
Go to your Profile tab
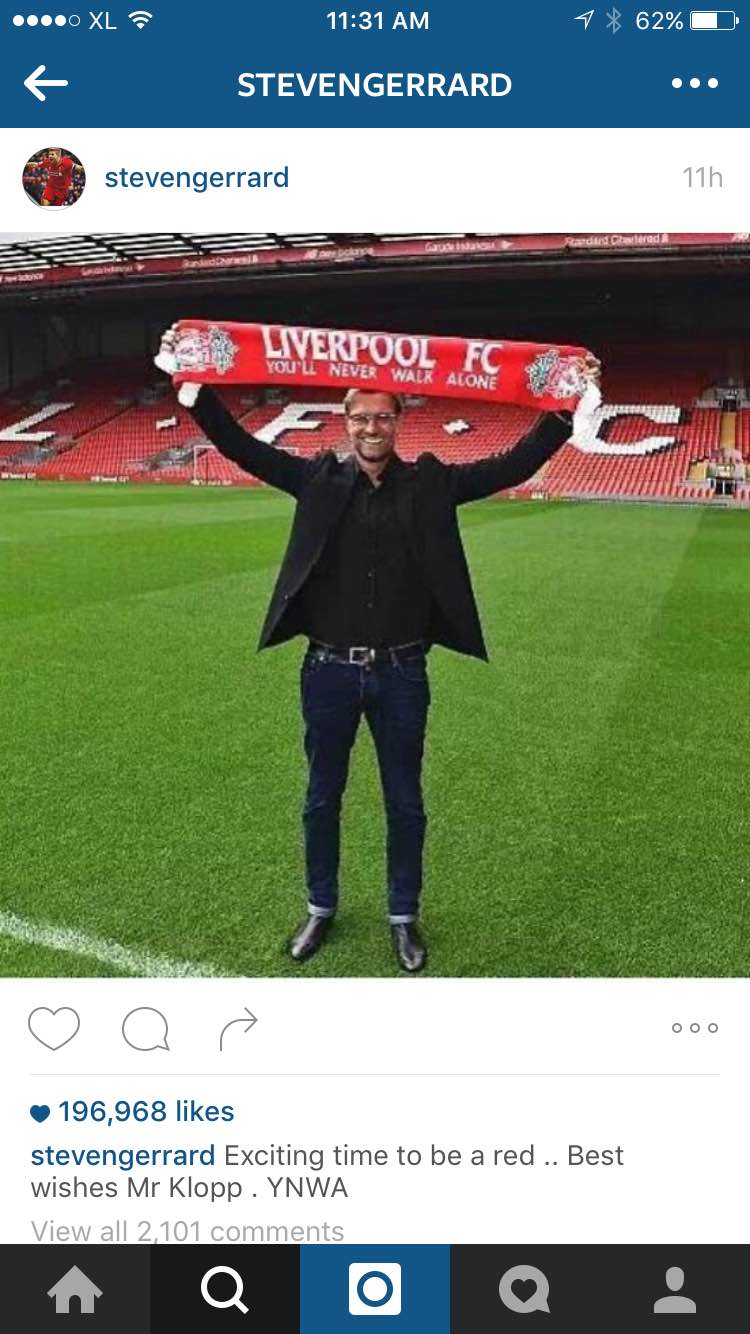(675, 1290)
